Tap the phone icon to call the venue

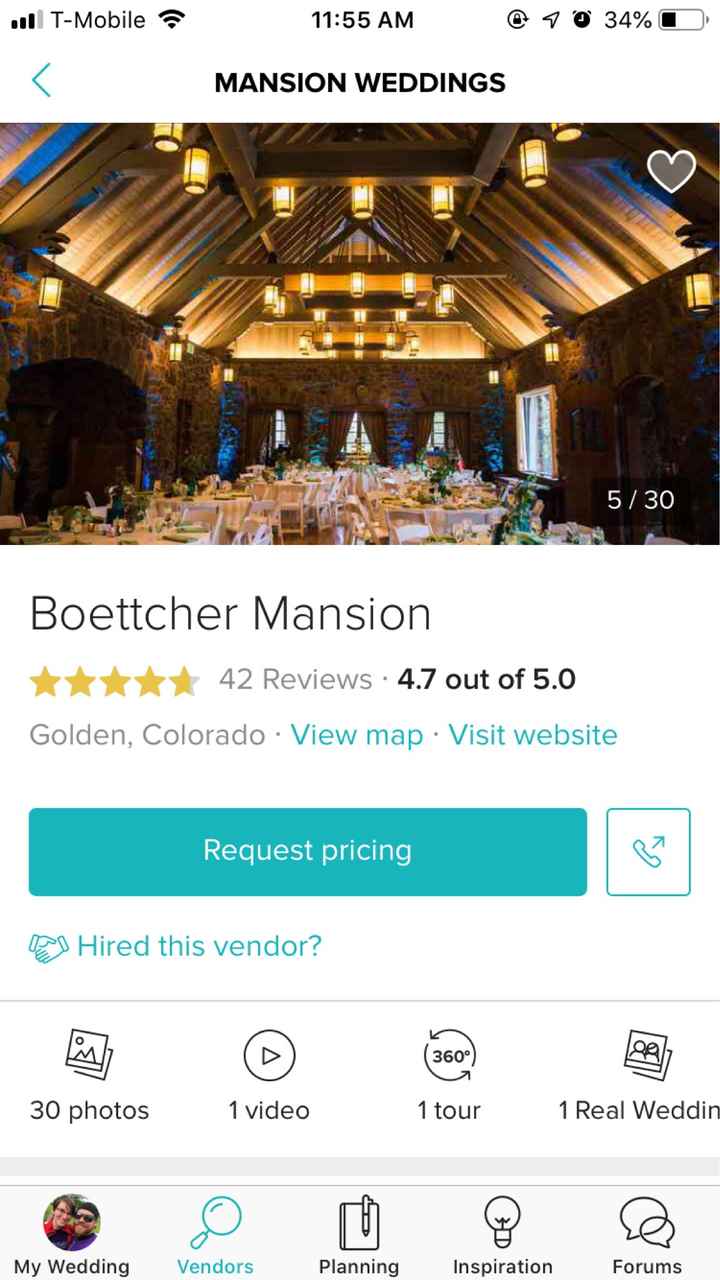[x=648, y=851]
